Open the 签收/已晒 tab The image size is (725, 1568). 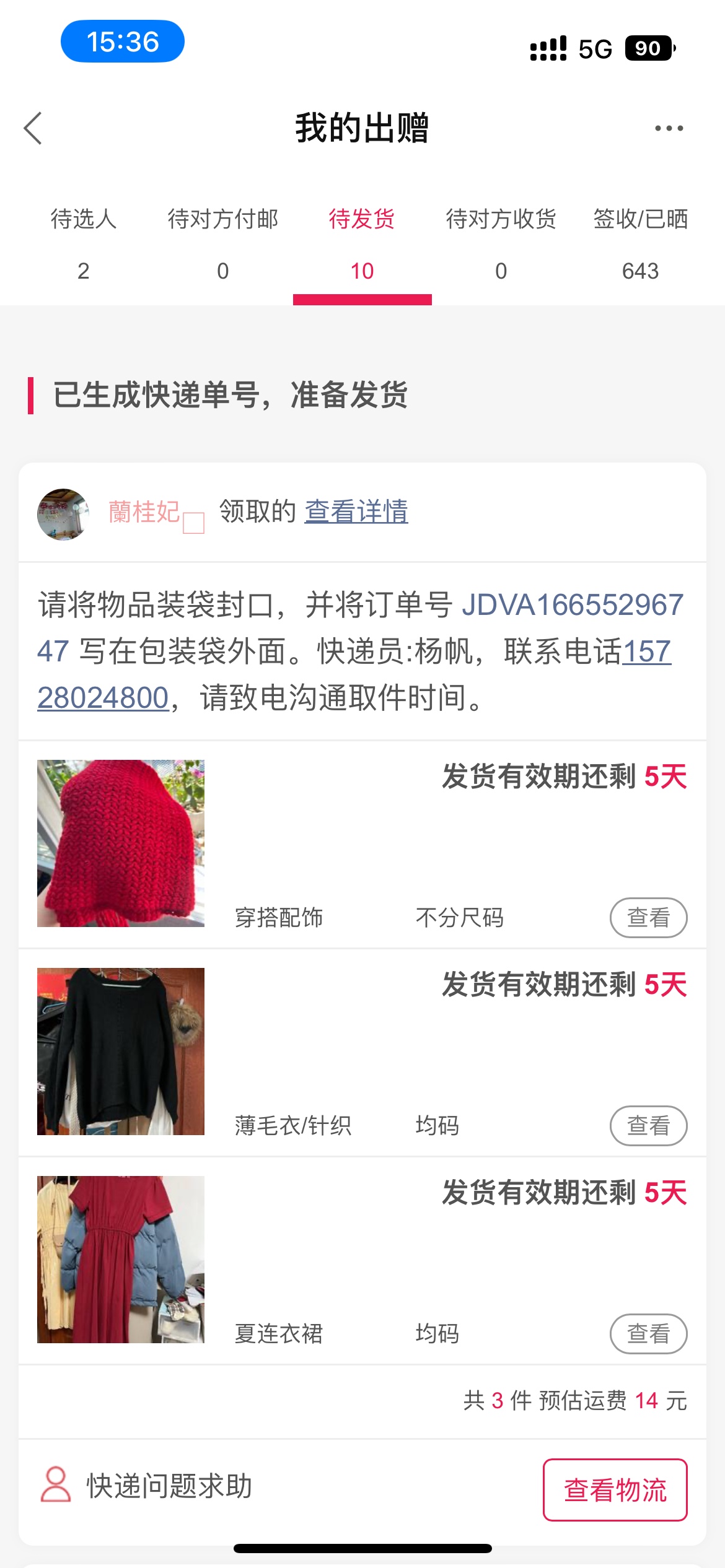(x=640, y=243)
